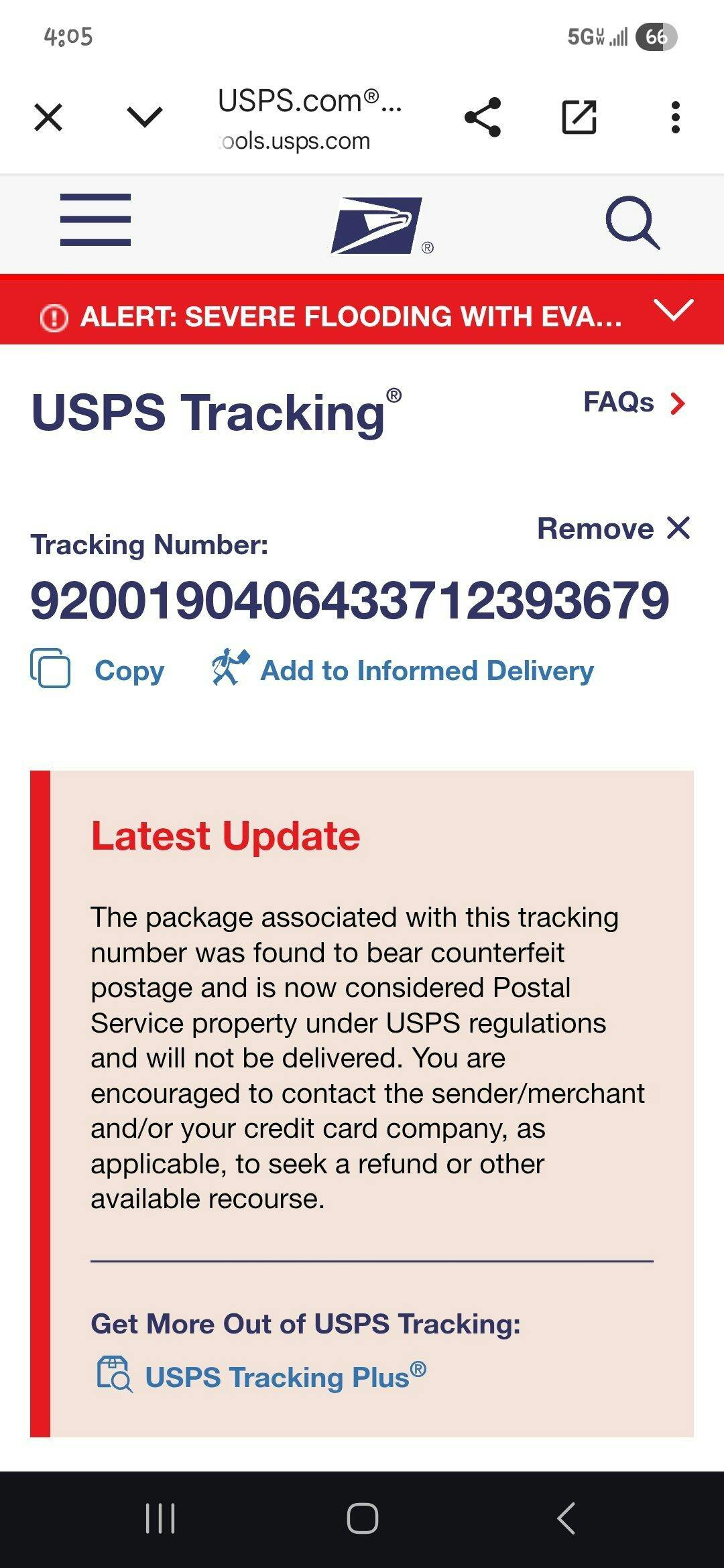Image resolution: width=724 pixels, height=1568 pixels.
Task: Go back using system back button
Action: [x=566, y=1518]
